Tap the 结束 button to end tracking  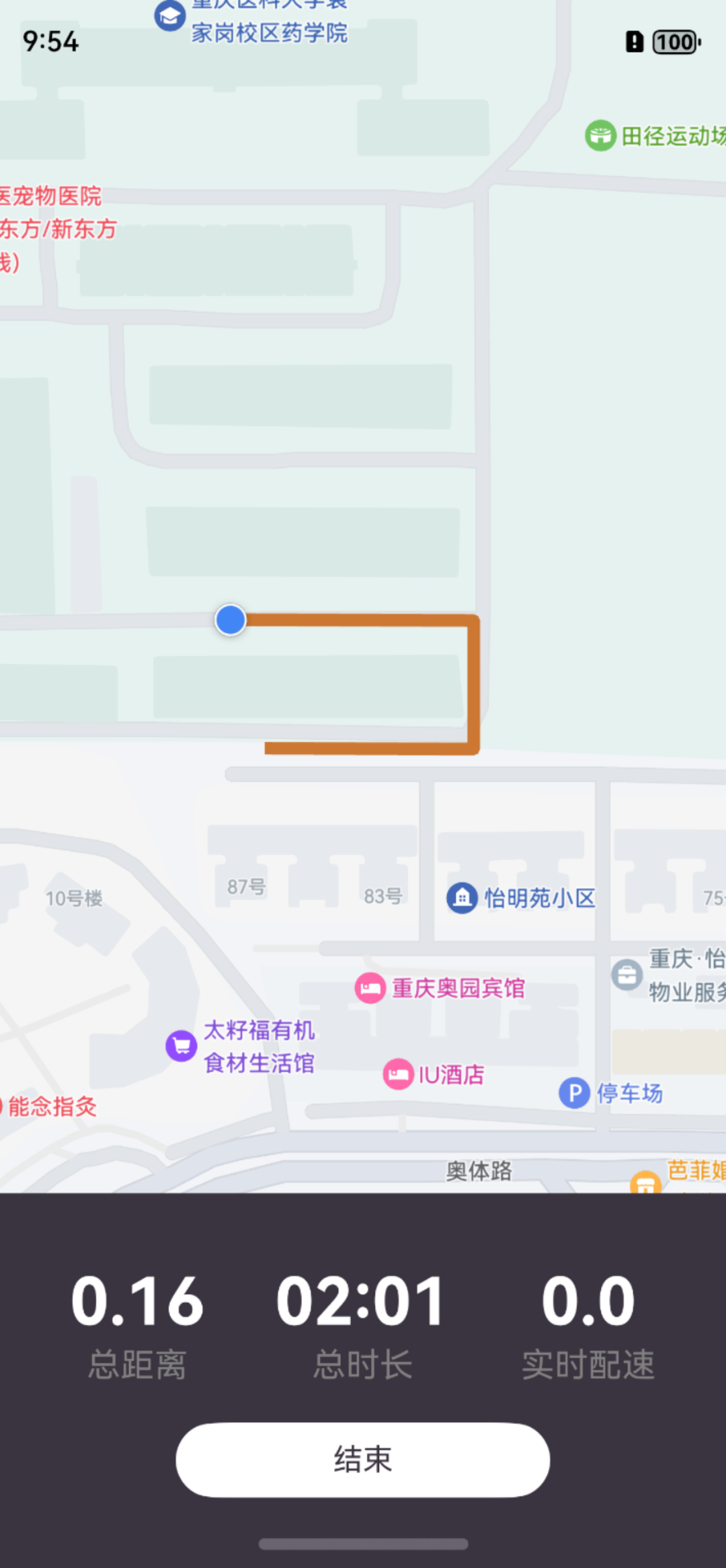tap(362, 1459)
